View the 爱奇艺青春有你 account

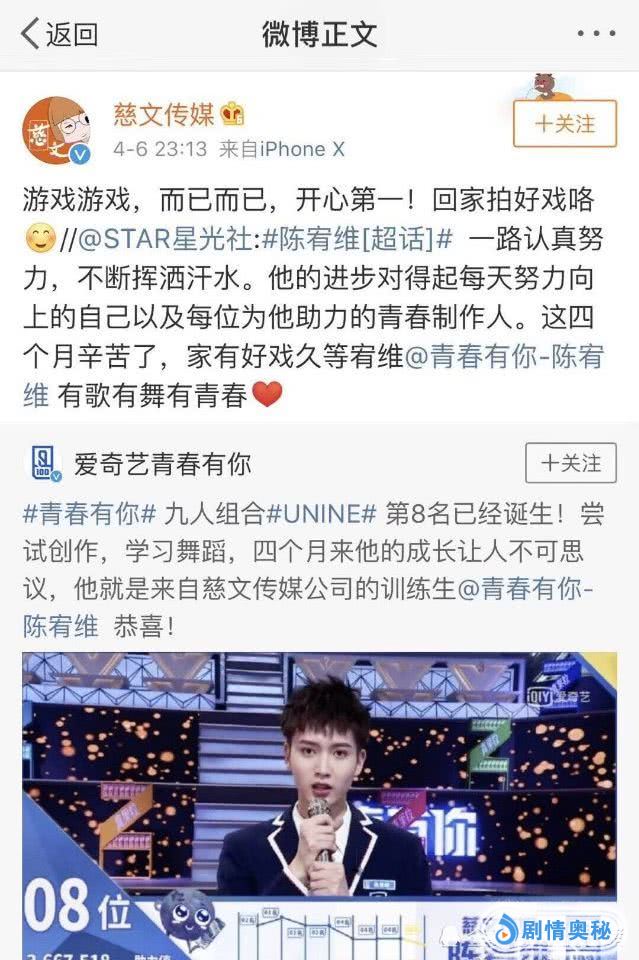(162, 463)
